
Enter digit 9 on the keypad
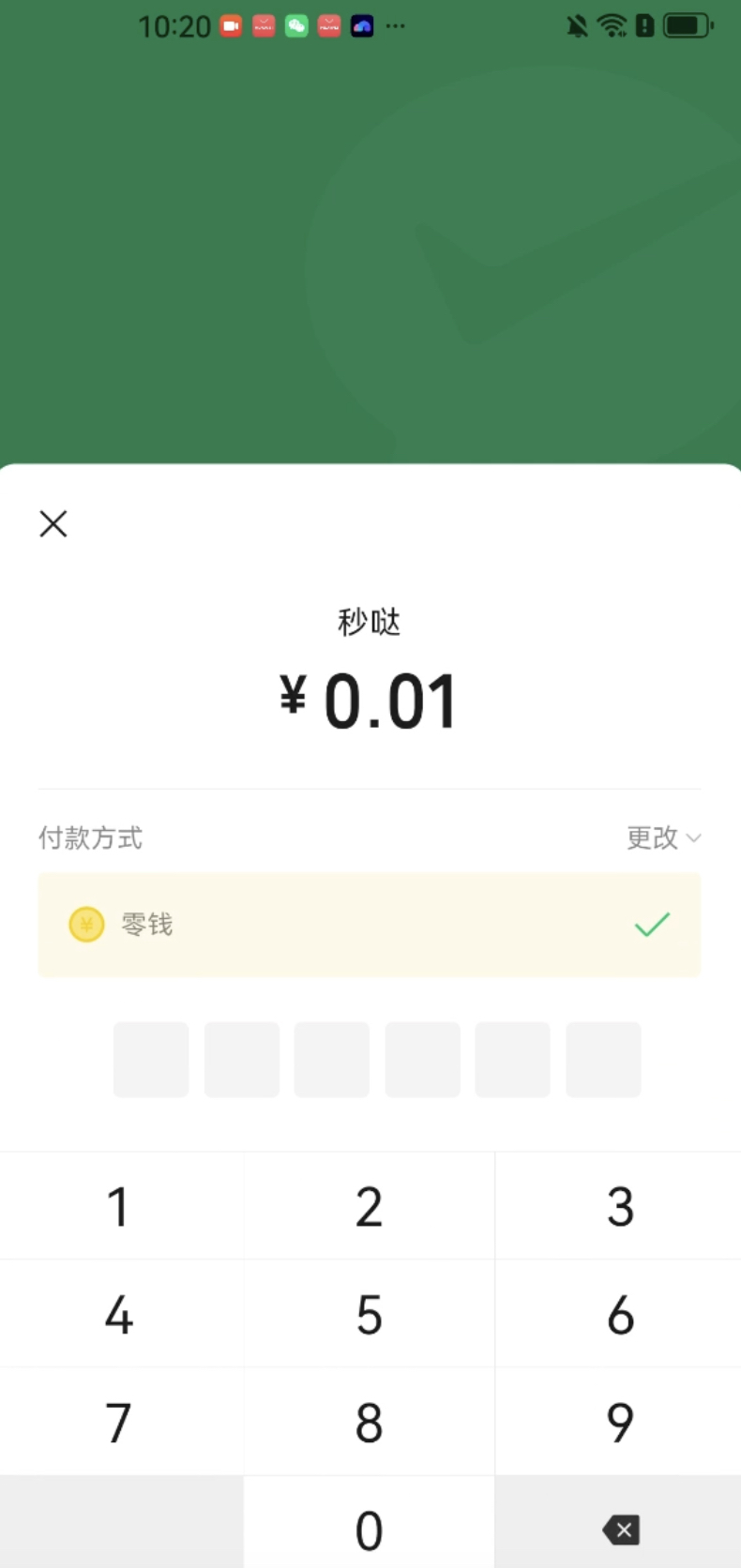point(619,1422)
